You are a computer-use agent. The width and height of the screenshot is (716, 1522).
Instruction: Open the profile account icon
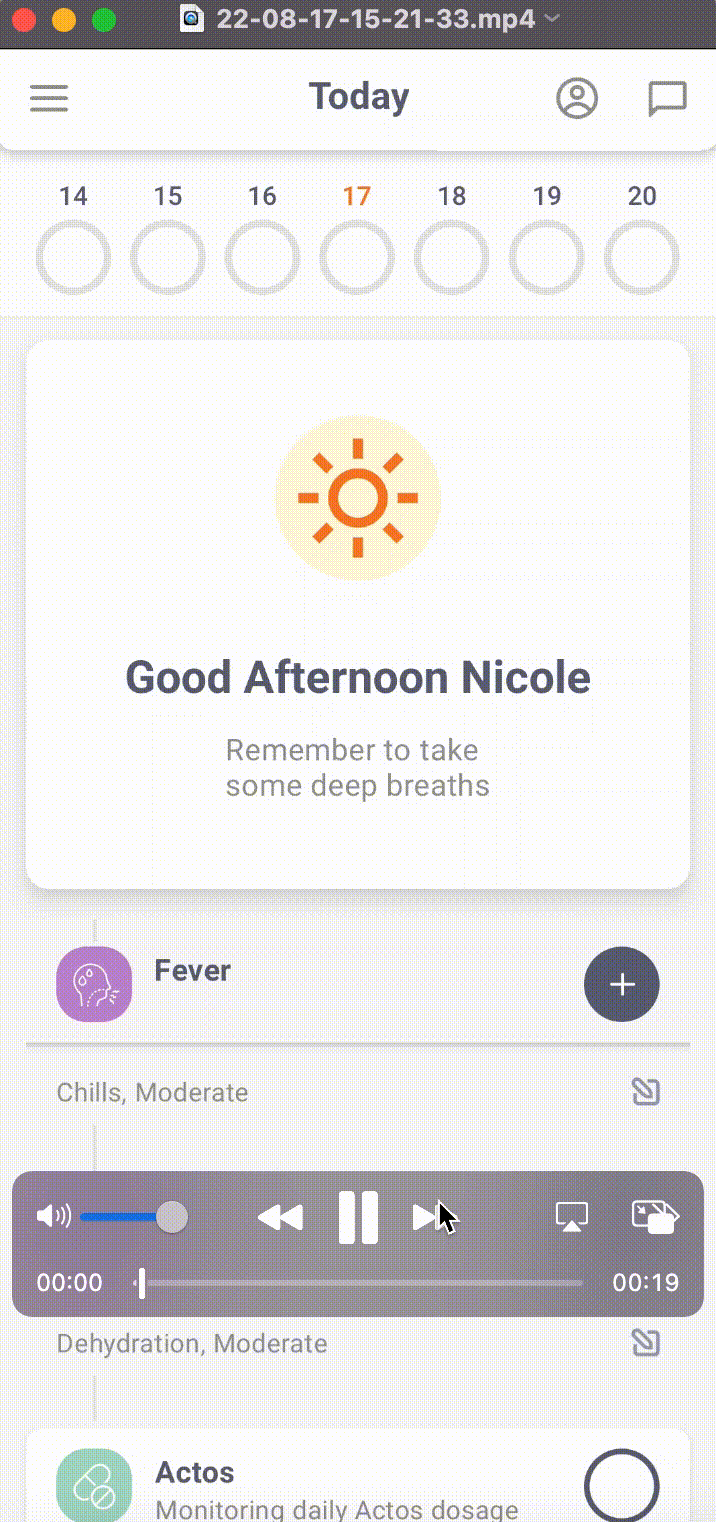click(577, 98)
